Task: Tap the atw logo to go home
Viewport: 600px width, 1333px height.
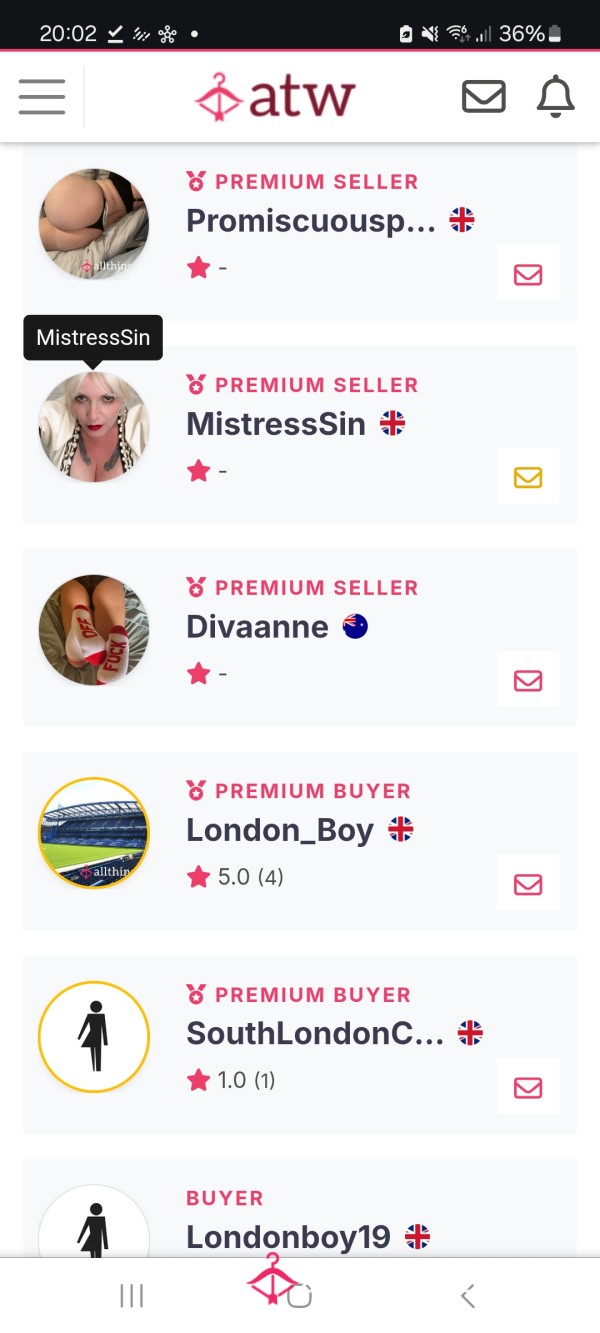Action: [275, 97]
